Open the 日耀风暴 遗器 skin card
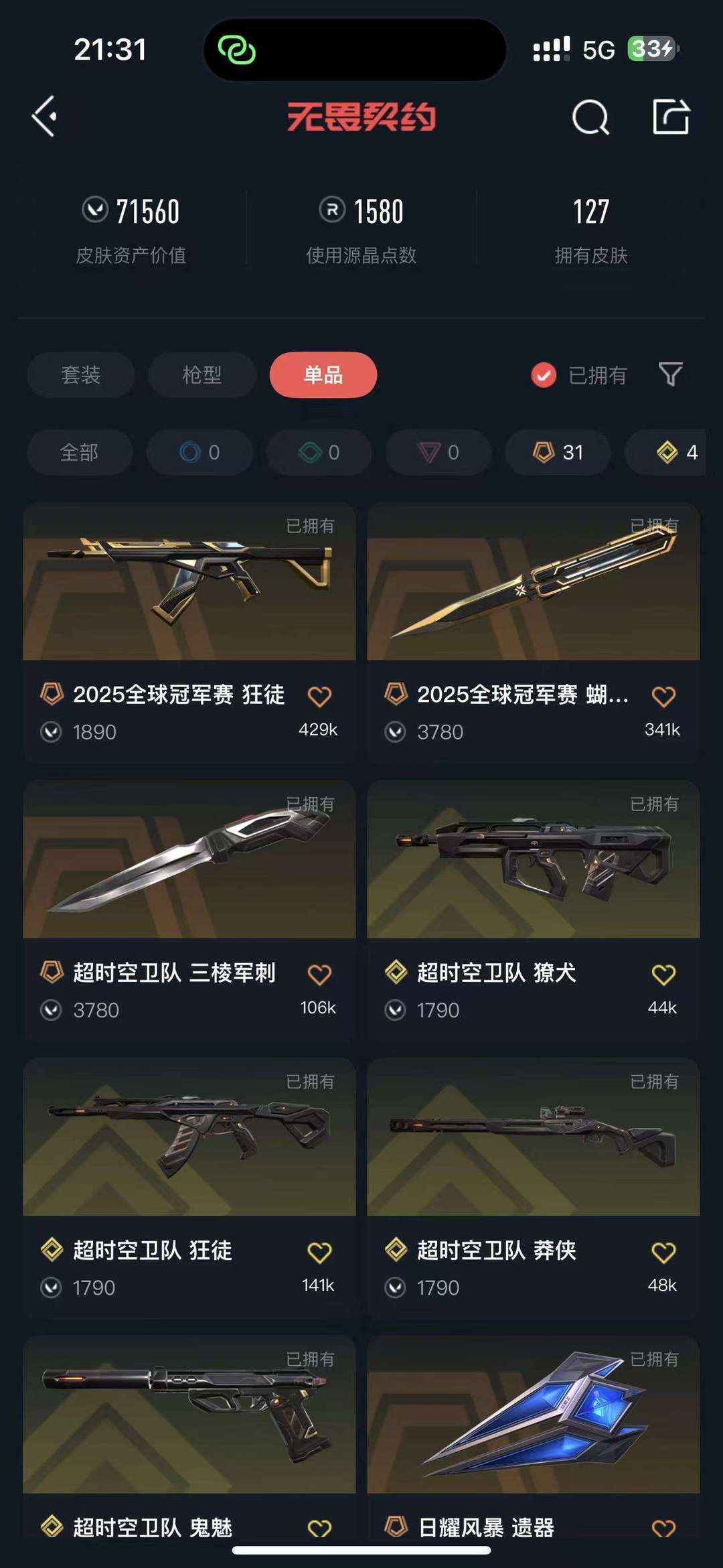 click(x=534, y=1437)
